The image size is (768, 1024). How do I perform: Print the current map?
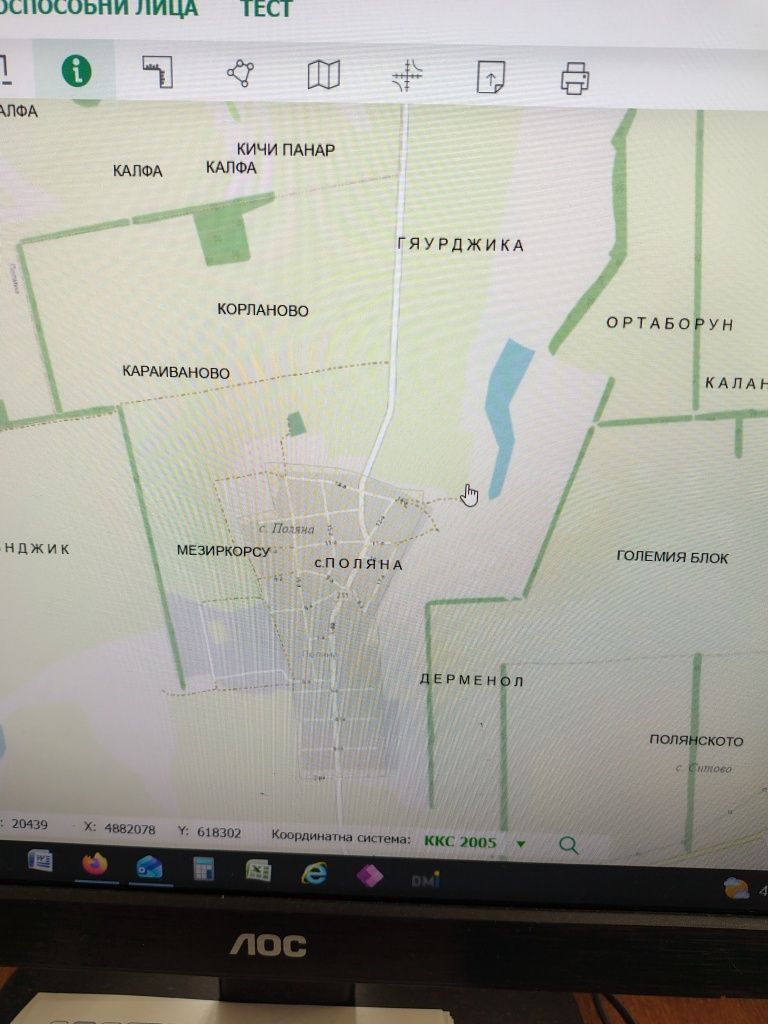575,77
